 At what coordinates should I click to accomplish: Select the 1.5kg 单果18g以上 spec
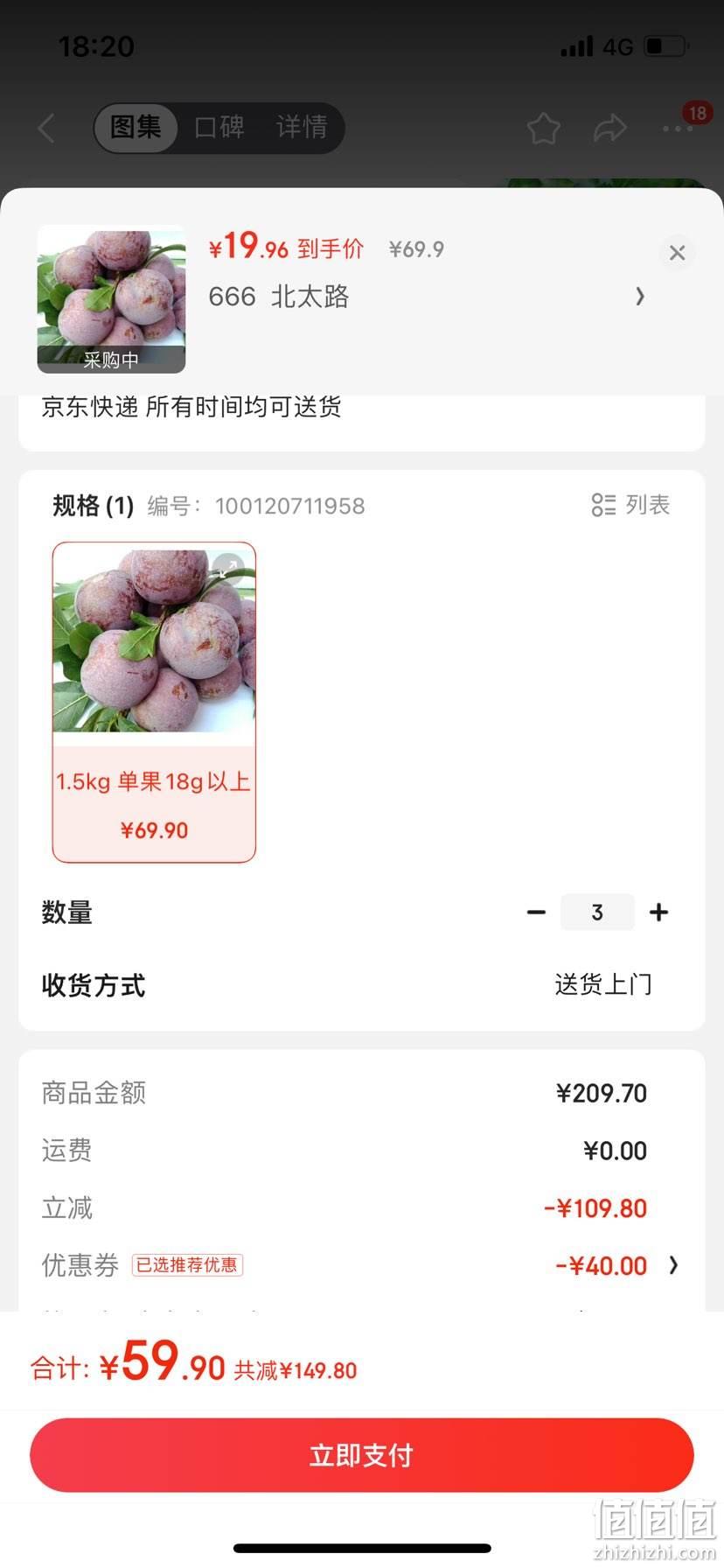(x=154, y=702)
